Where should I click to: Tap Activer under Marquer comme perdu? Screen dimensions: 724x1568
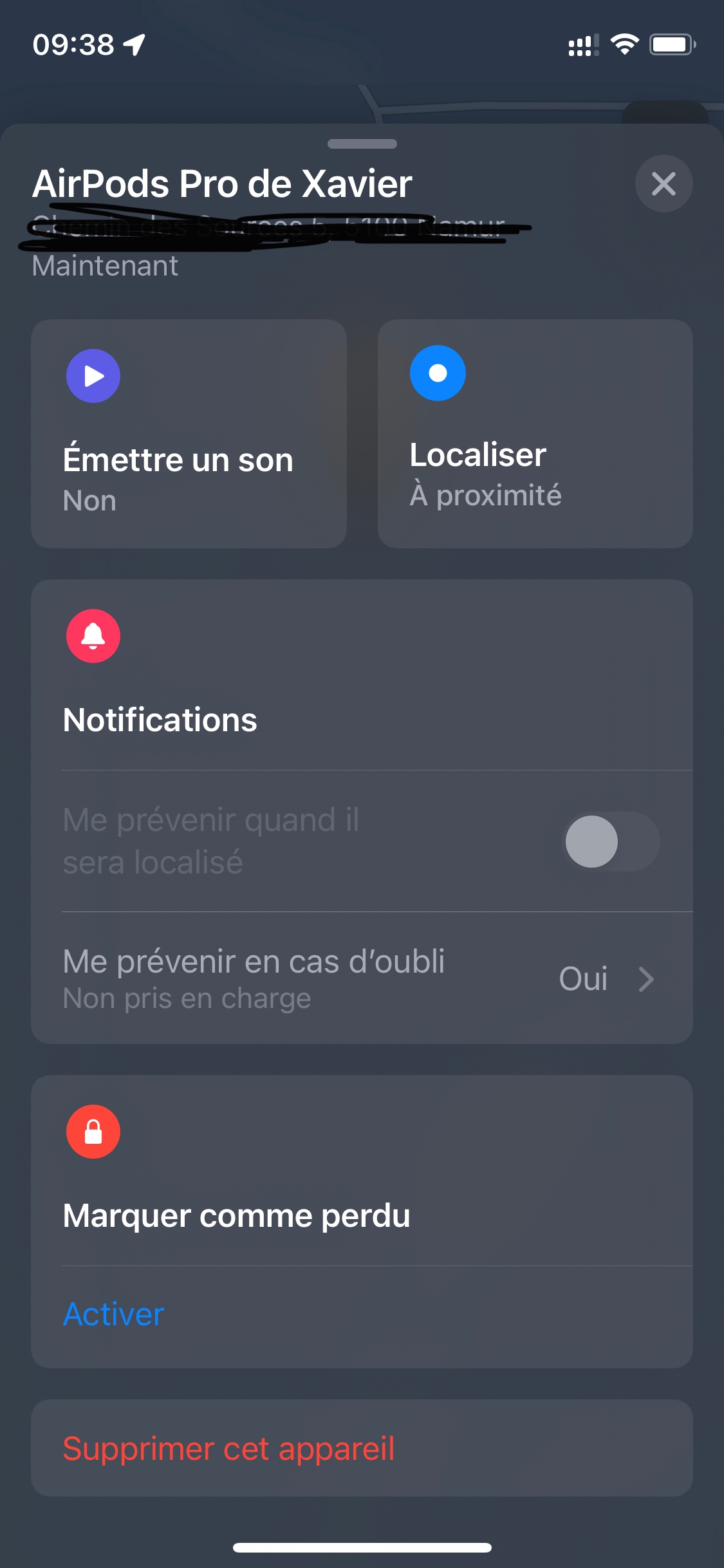(114, 1314)
